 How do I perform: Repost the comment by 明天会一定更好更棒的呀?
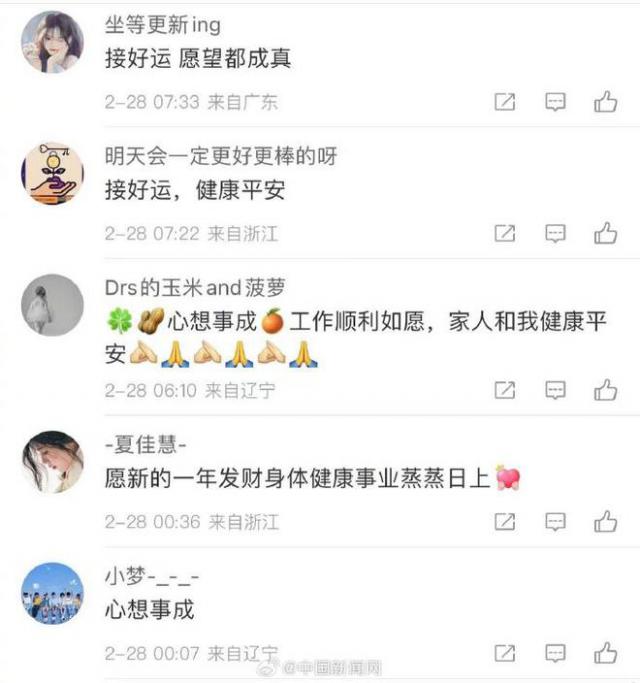click(505, 233)
